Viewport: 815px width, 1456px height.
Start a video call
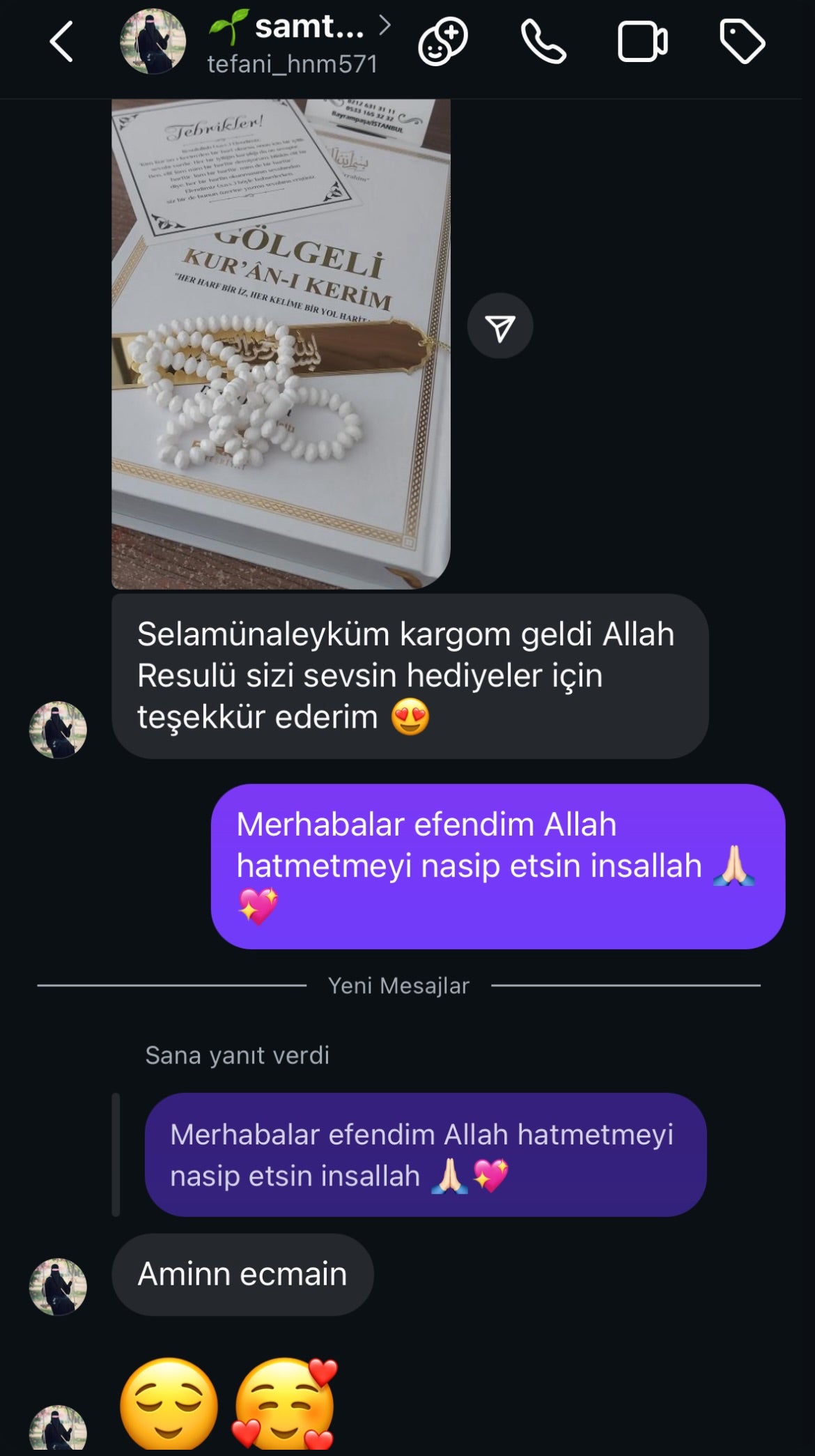click(x=642, y=43)
